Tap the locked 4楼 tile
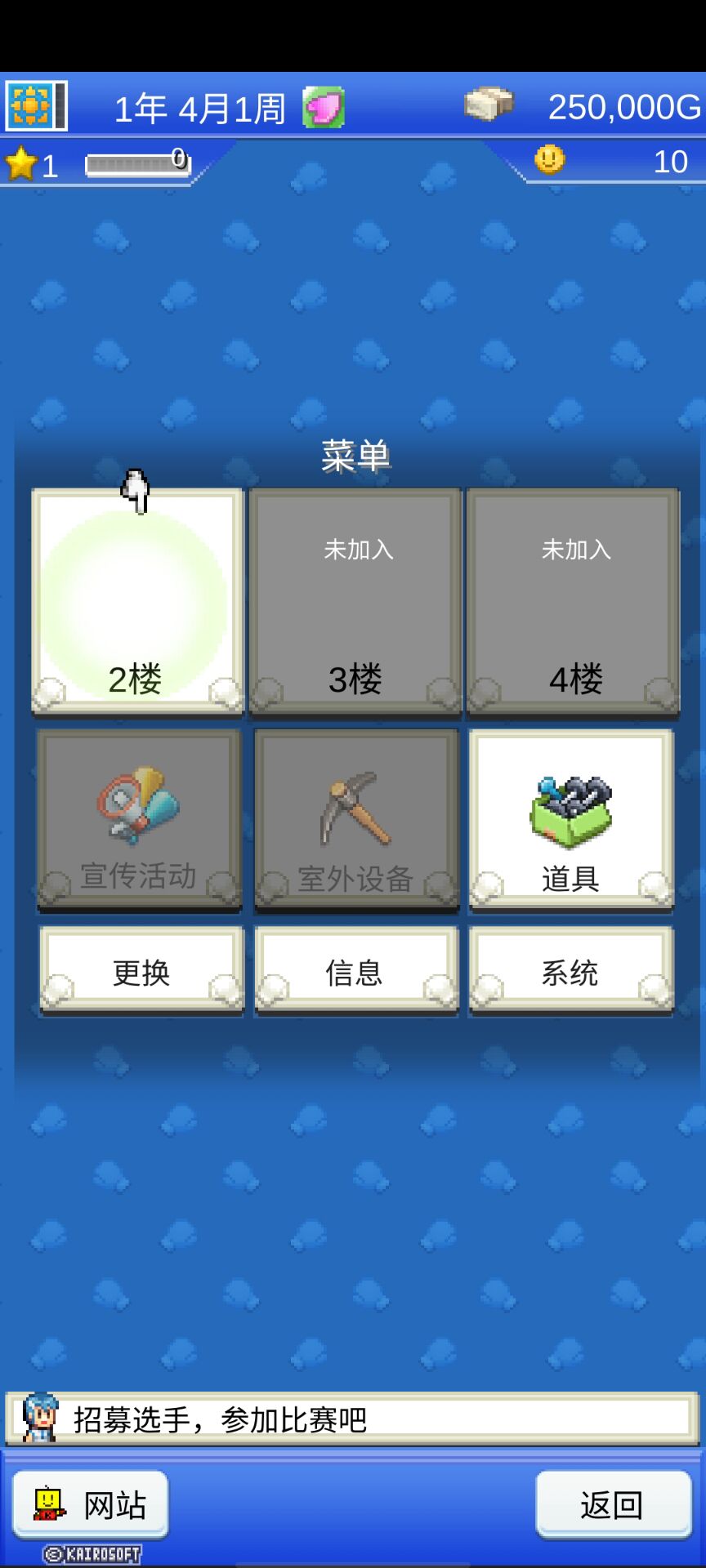Screen dimensions: 706x1568 (573, 602)
